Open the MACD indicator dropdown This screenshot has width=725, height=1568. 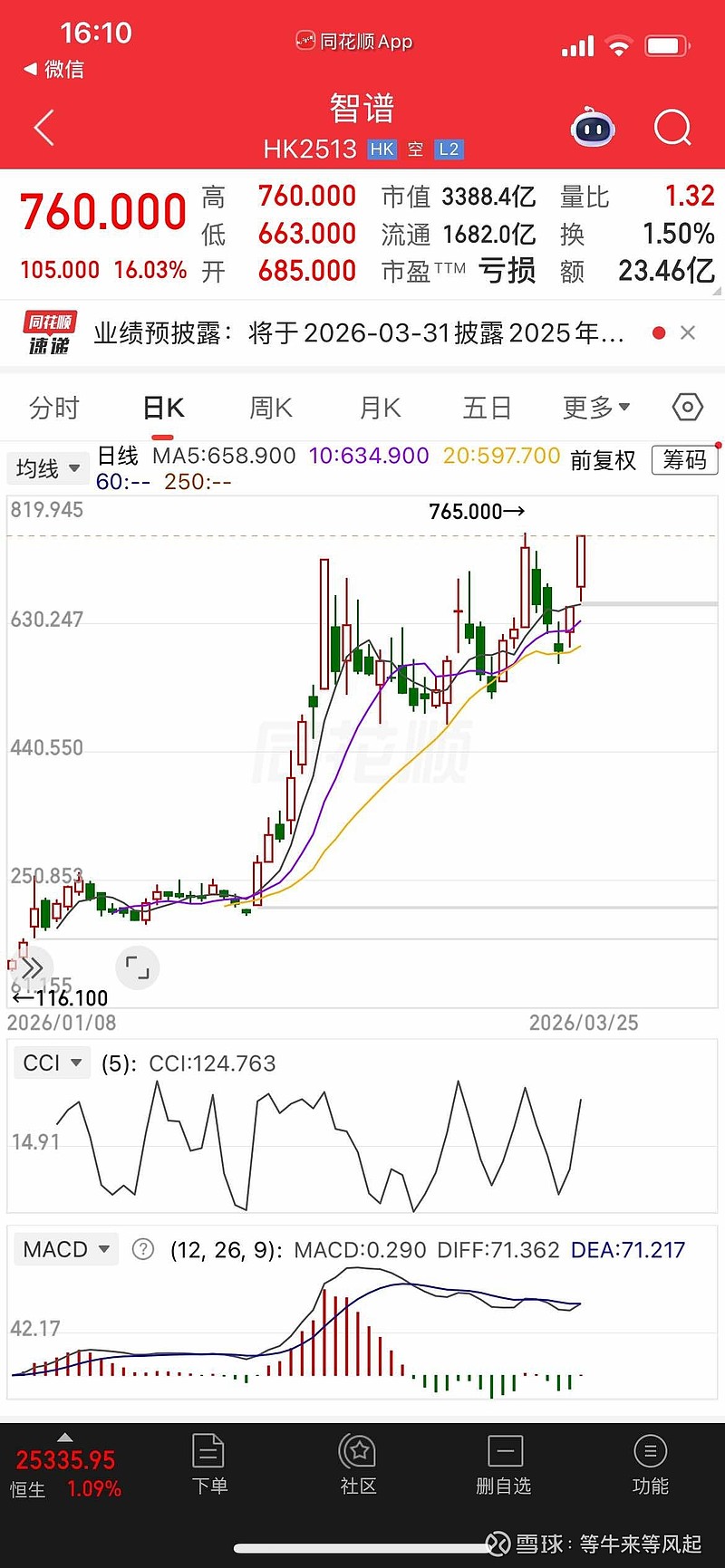66,1249
